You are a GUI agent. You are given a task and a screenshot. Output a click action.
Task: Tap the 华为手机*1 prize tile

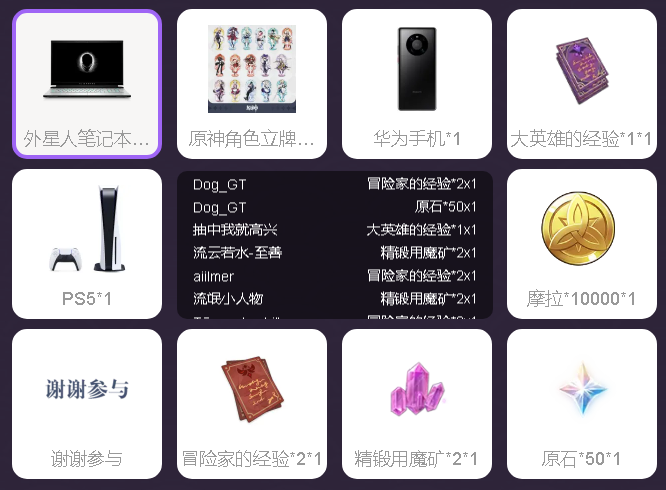click(417, 84)
